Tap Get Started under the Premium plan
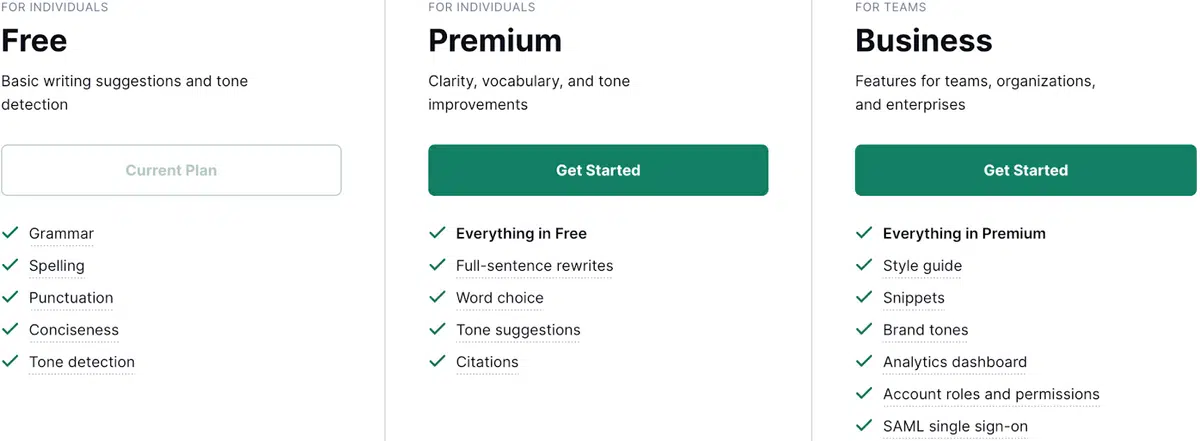This screenshot has height=441, width=1200. click(x=598, y=170)
